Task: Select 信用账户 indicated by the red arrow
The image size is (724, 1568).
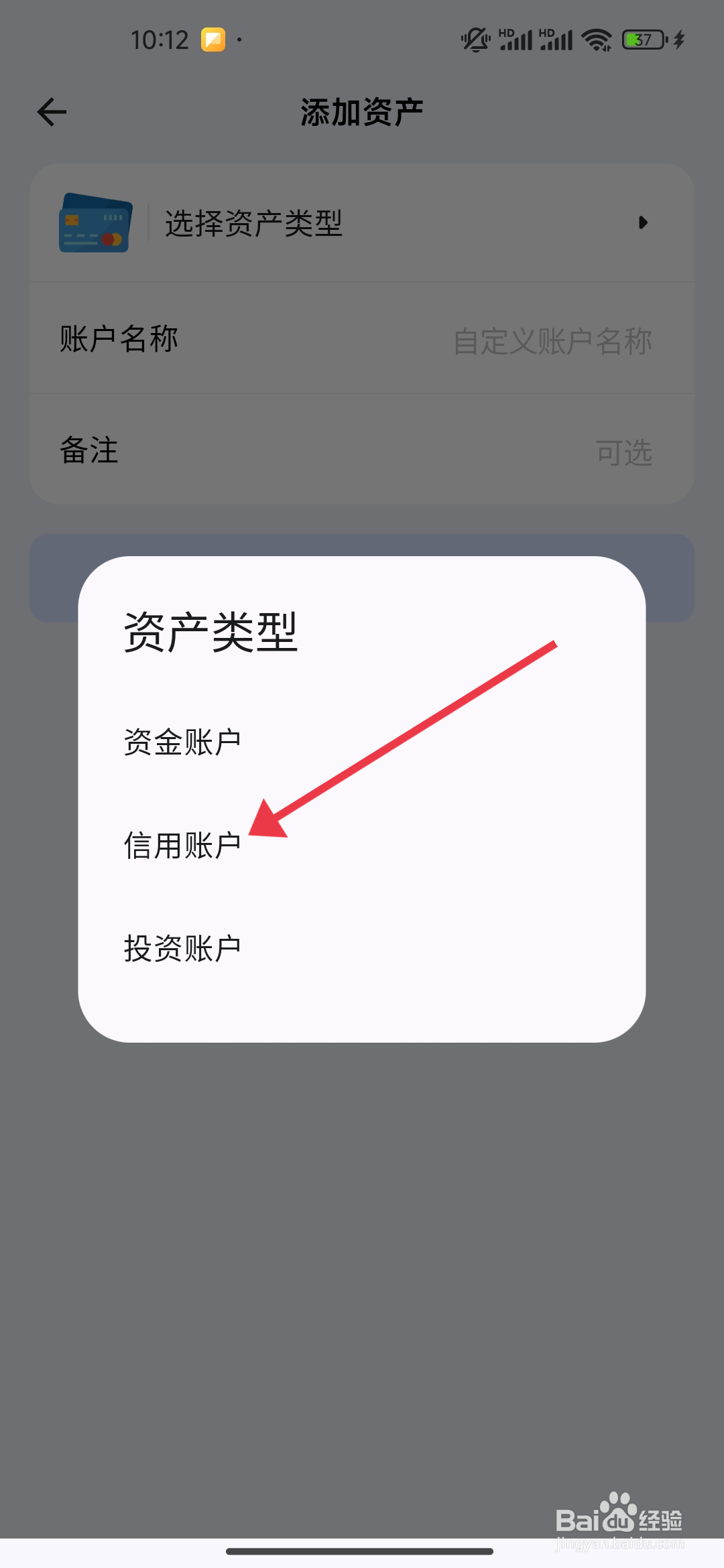Action: 181,844
